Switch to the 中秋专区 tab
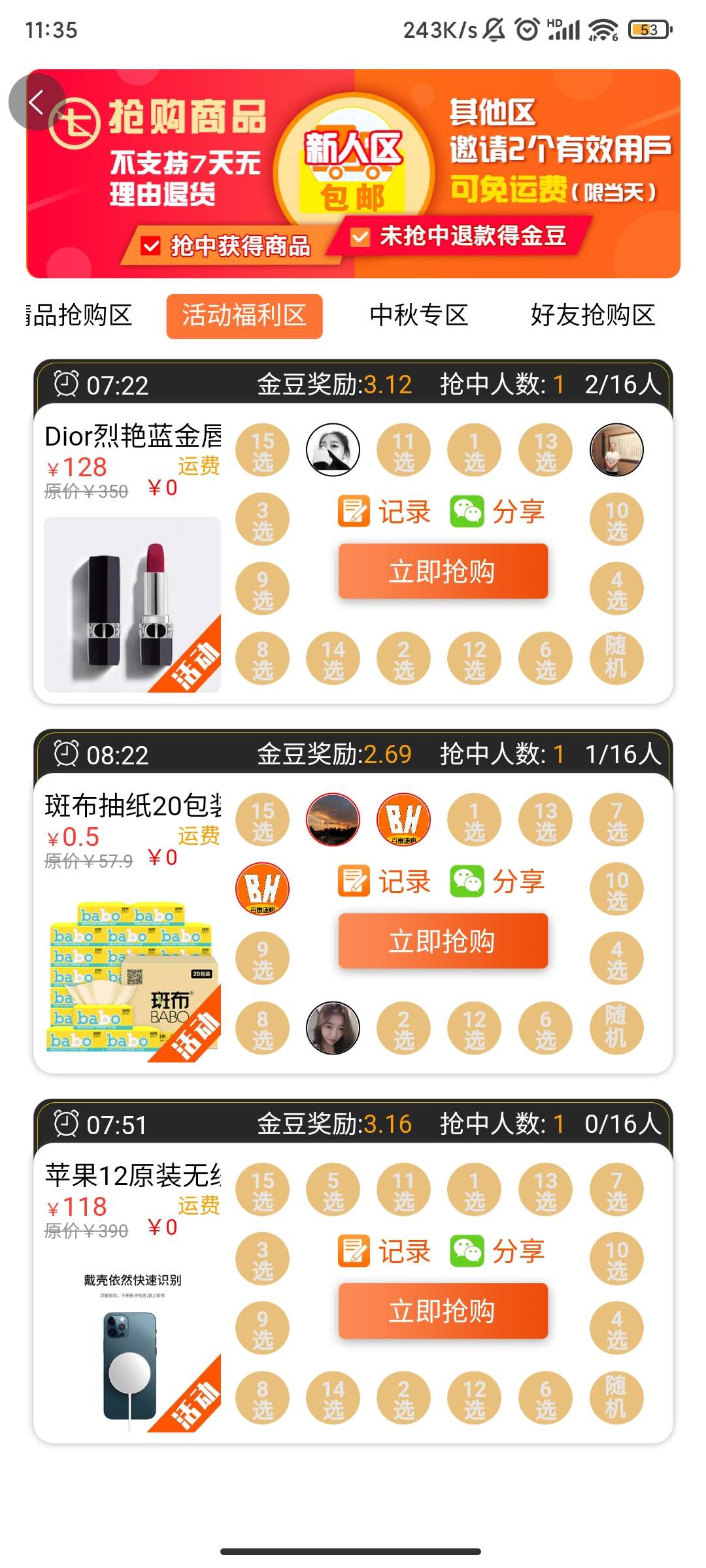Screen dimensions: 706x1568 click(418, 316)
